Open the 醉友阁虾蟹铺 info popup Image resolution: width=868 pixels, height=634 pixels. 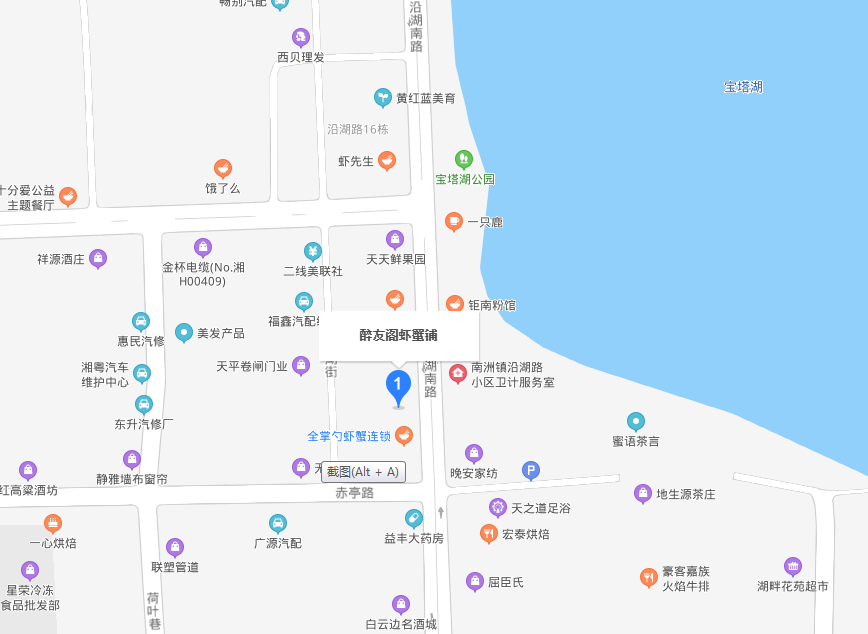tap(398, 335)
